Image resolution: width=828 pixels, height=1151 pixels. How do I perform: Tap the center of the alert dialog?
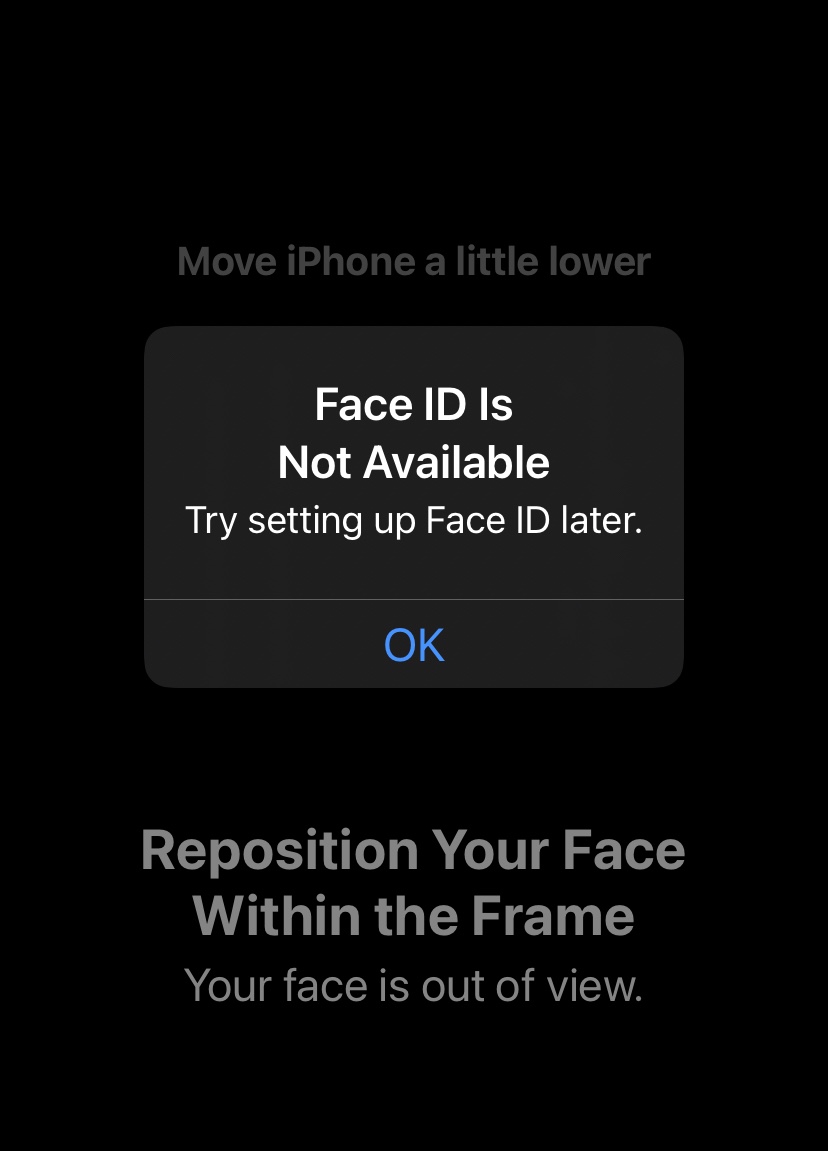(x=413, y=505)
